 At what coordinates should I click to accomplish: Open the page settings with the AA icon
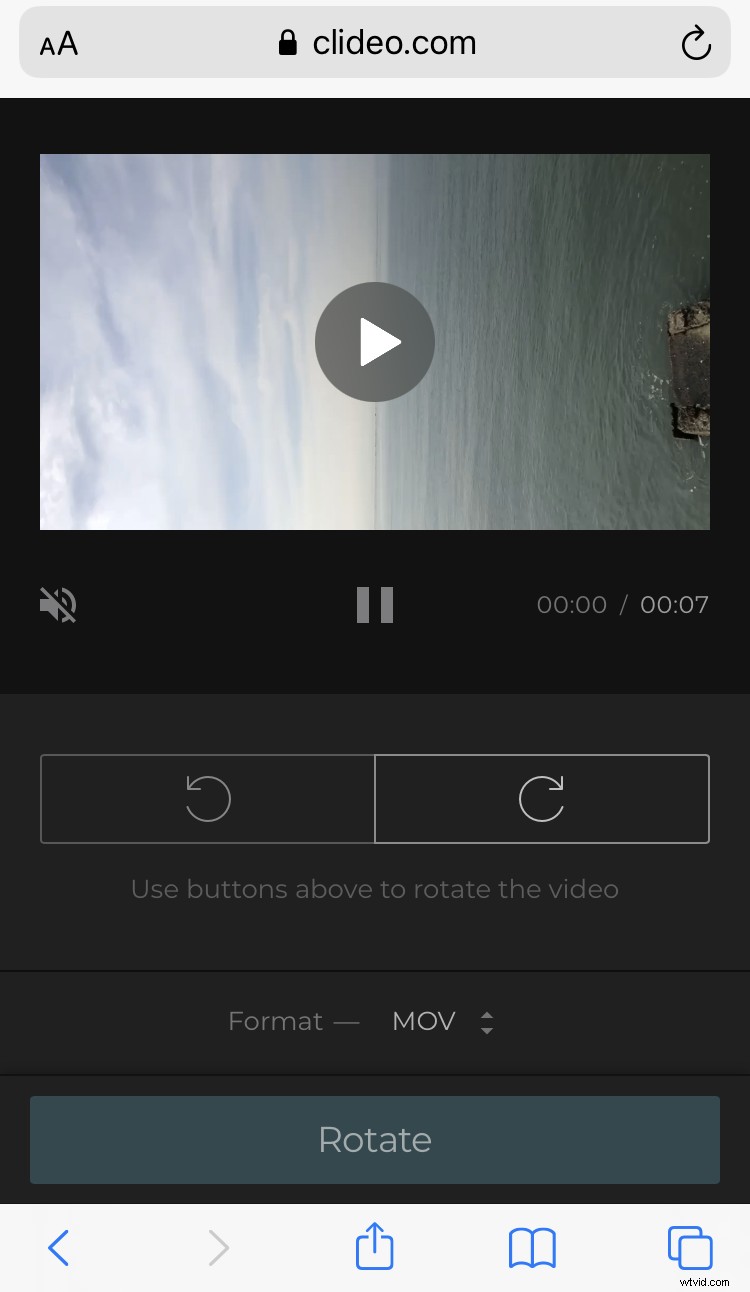pyautogui.click(x=57, y=42)
